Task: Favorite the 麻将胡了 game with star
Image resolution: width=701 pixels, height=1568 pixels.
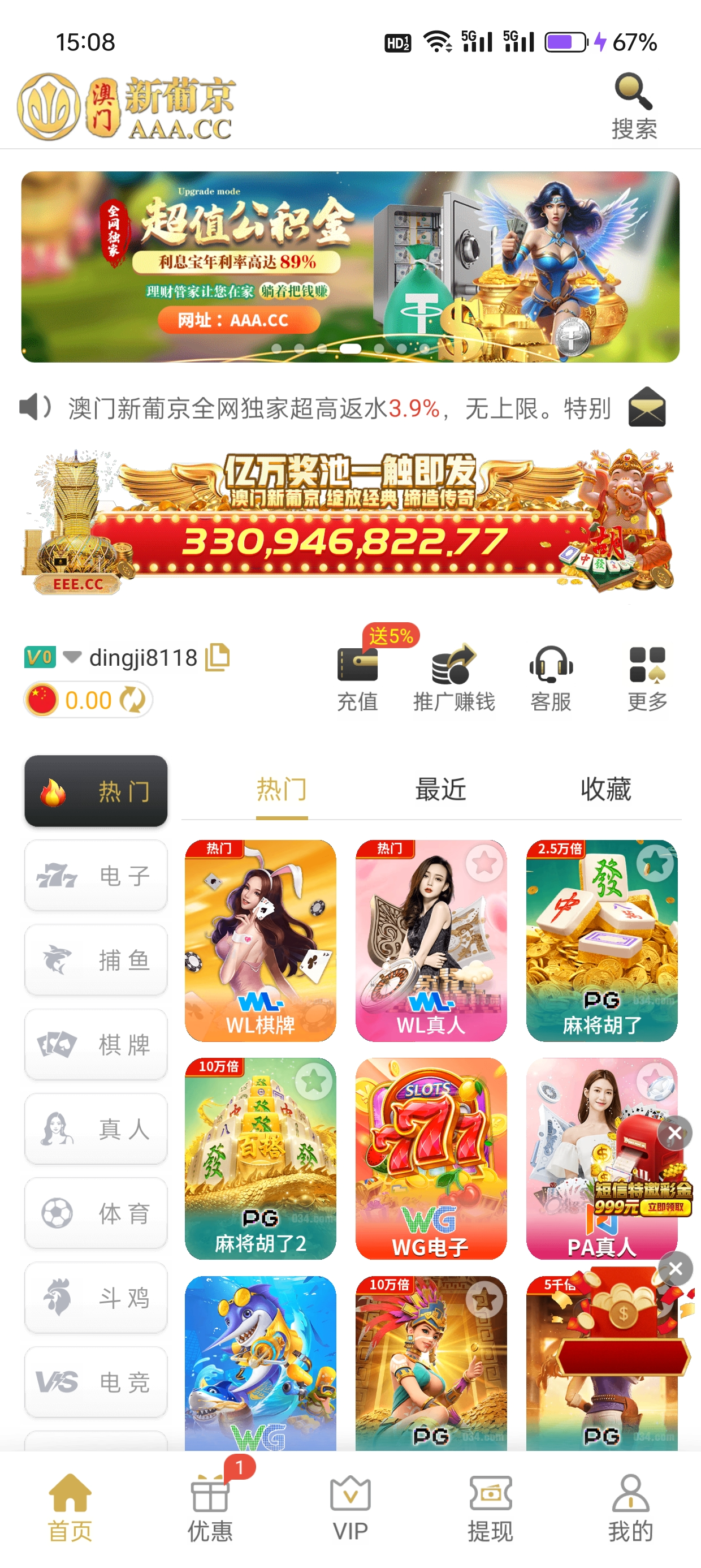Action: (655, 862)
